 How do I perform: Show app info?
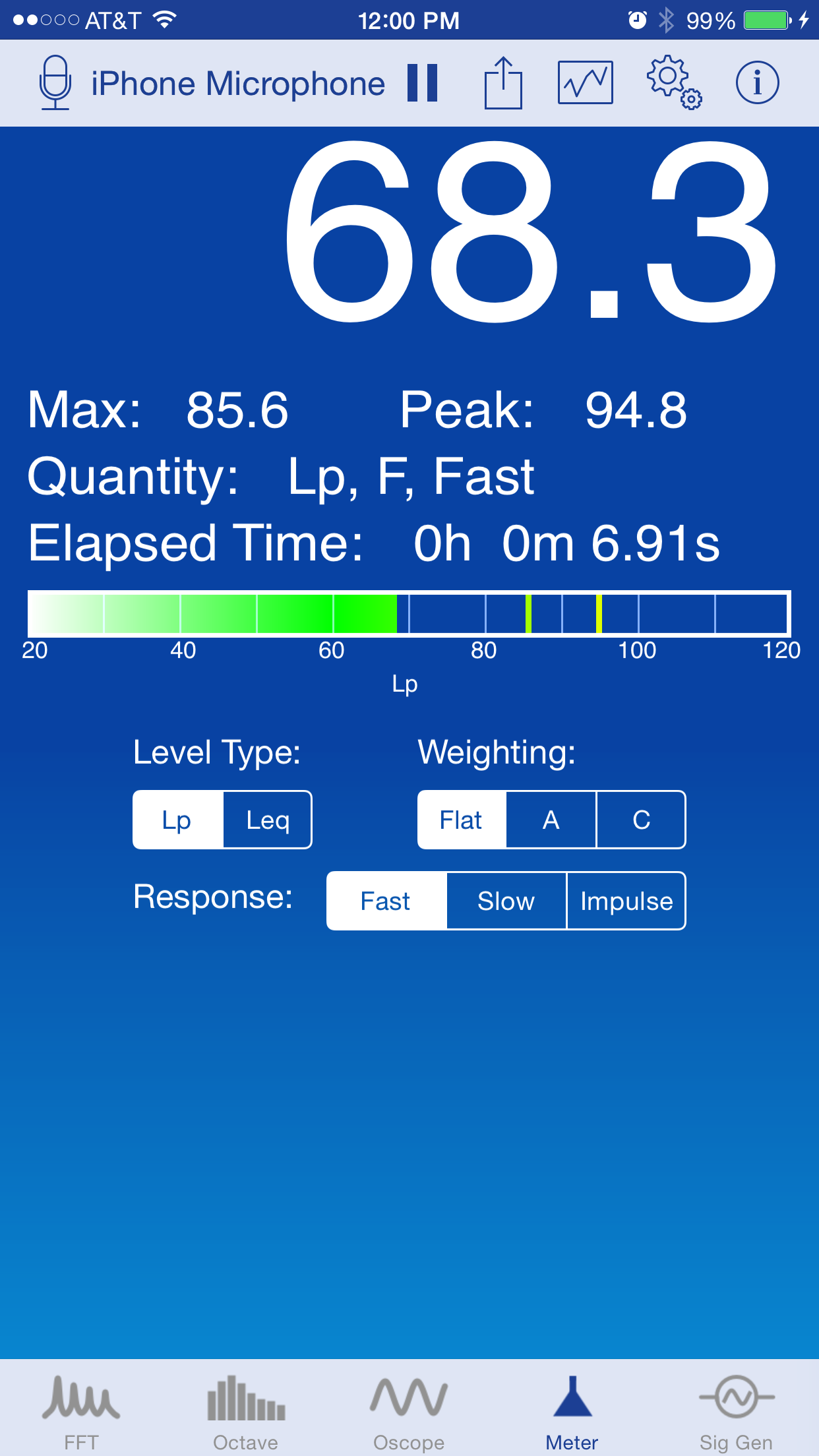click(757, 83)
